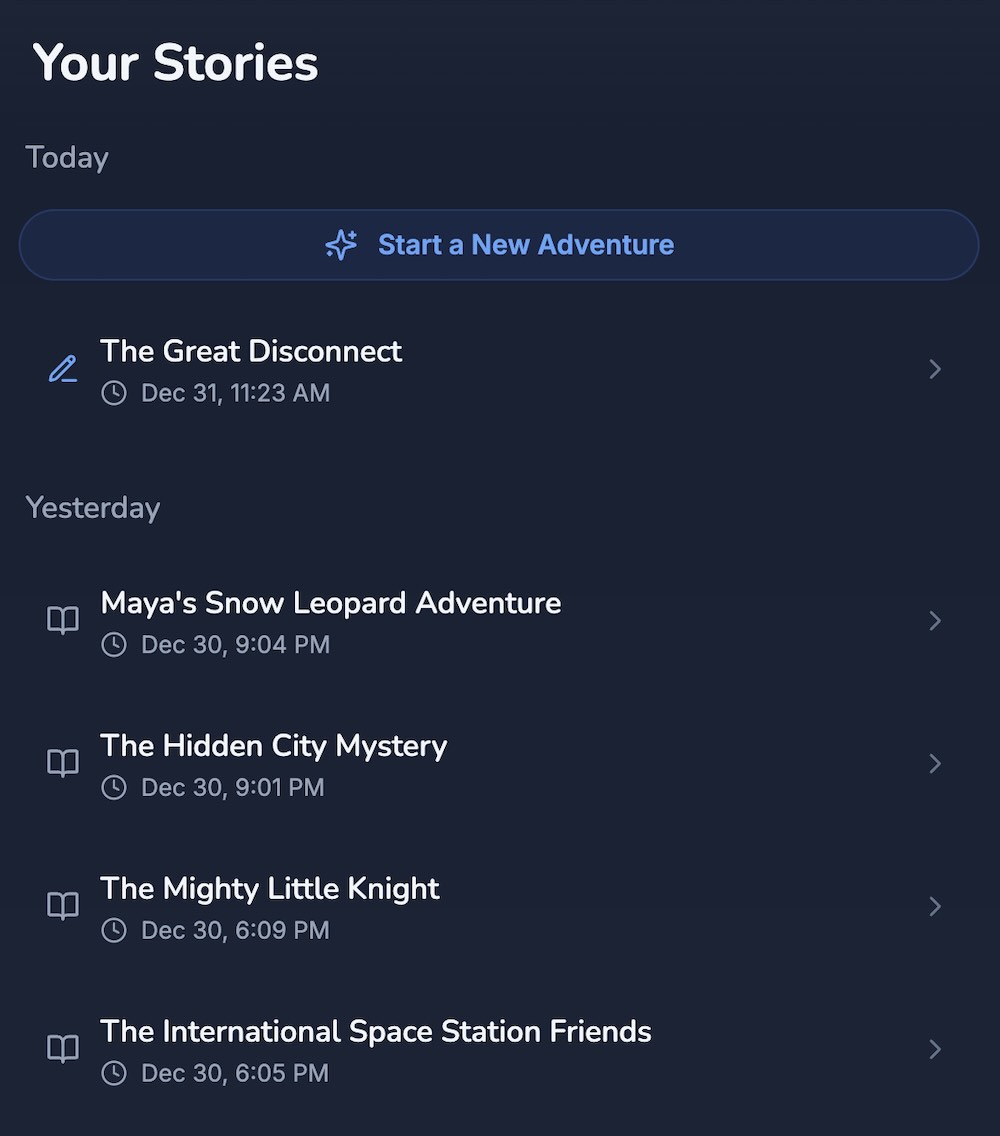Click the chevron beside The Mighty Little Knight

[x=935, y=906]
